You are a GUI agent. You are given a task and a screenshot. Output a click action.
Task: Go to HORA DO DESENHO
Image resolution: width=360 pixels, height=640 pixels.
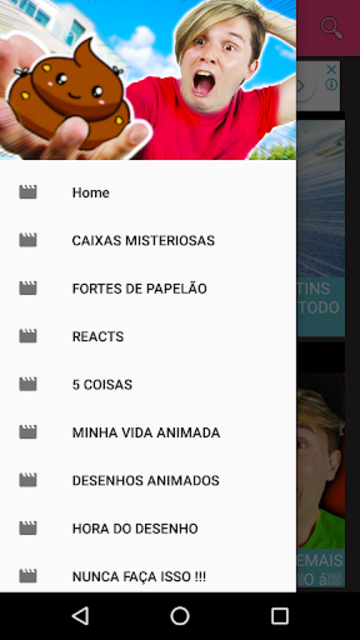click(148, 529)
